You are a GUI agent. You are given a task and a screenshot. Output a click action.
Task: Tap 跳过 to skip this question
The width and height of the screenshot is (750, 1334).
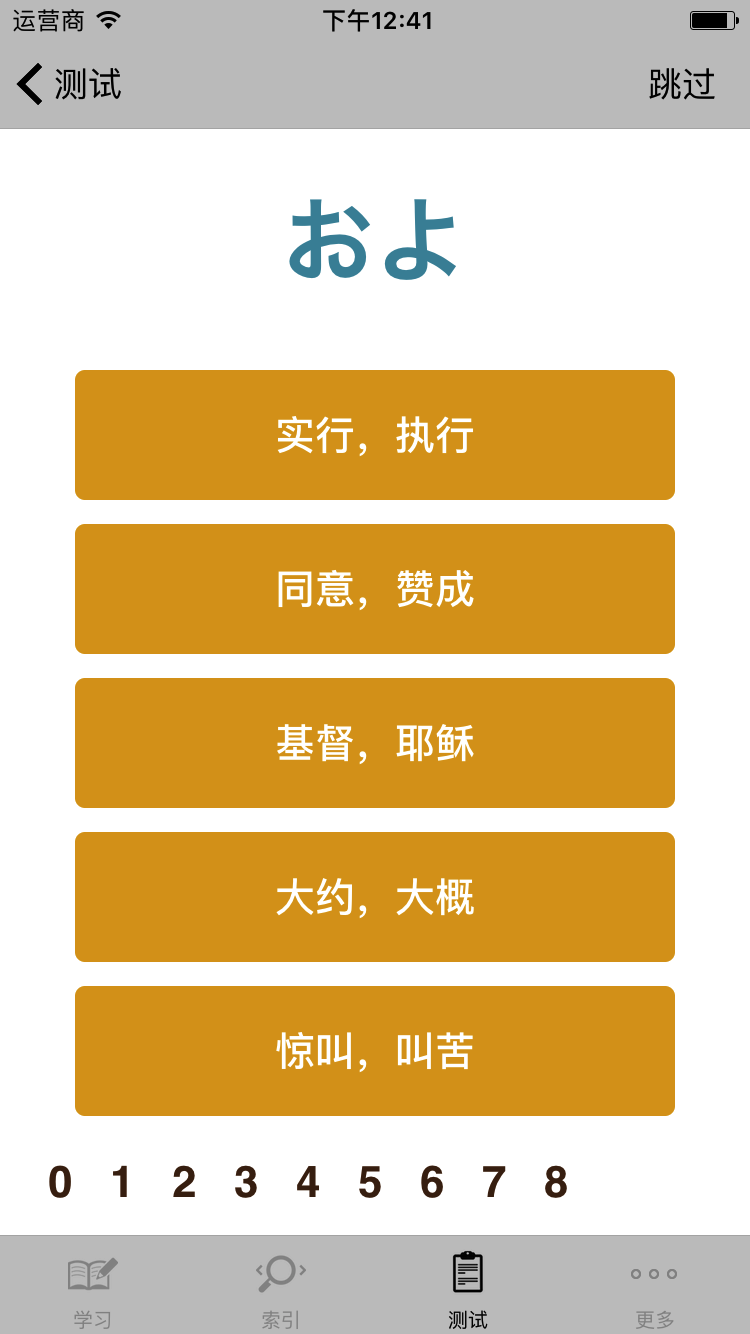[x=682, y=84]
